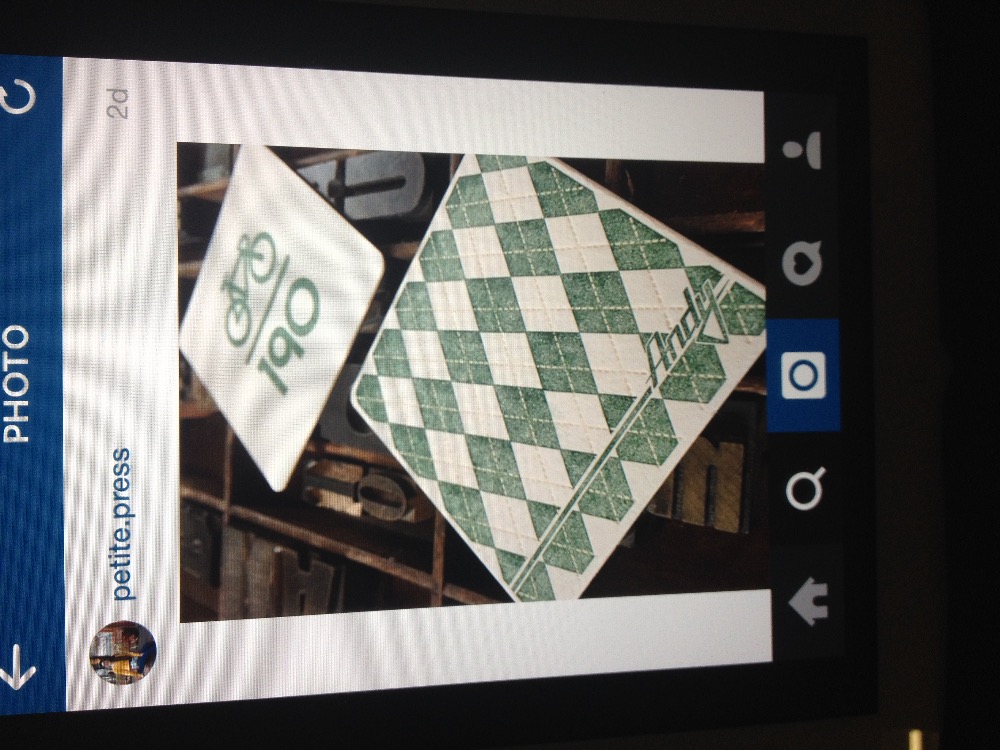Viewport: 1000px width, 750px height.
Task: Open the petite.press profile link
Action: [x=120, y=523]
